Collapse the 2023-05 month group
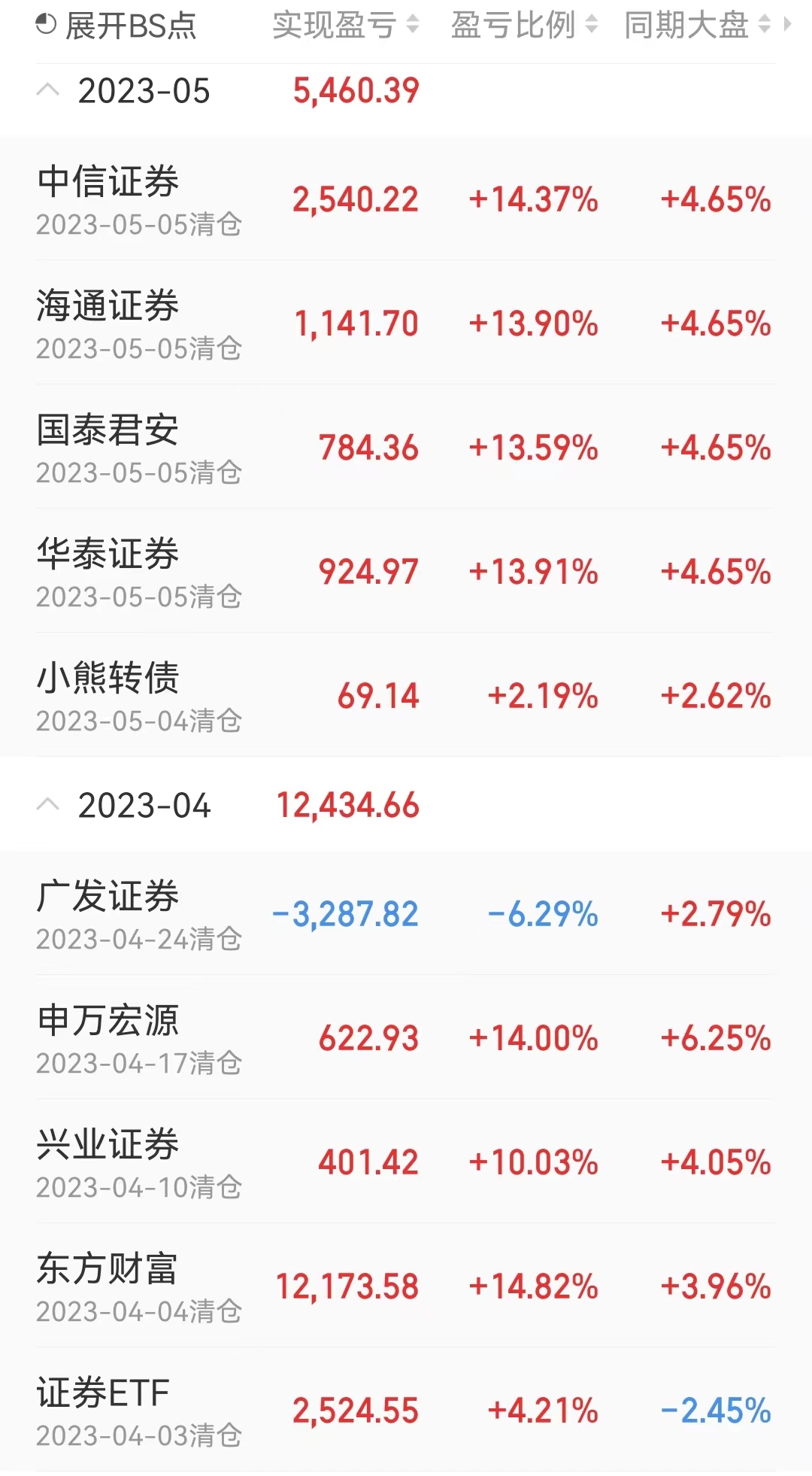 48,91
